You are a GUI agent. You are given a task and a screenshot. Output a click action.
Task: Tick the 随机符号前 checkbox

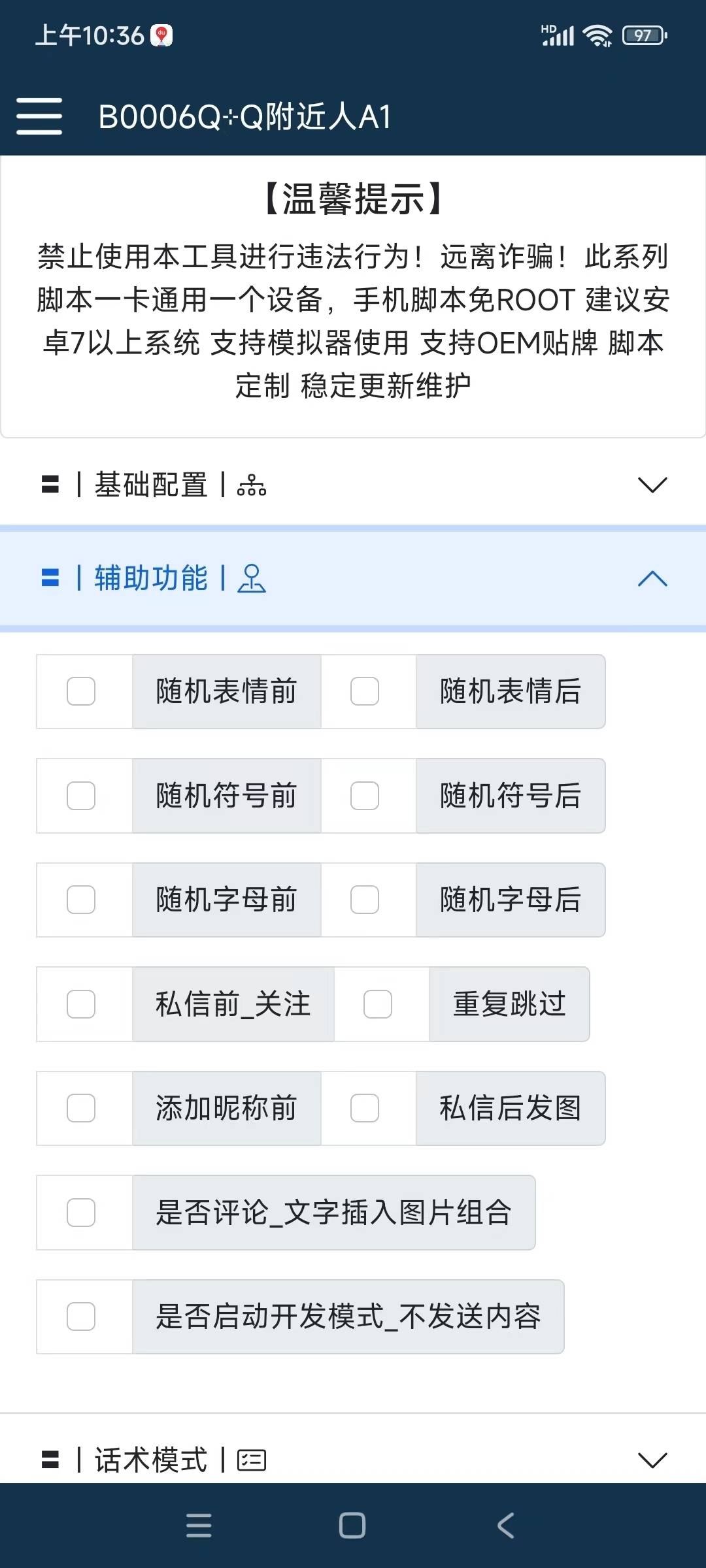(81, 796)
